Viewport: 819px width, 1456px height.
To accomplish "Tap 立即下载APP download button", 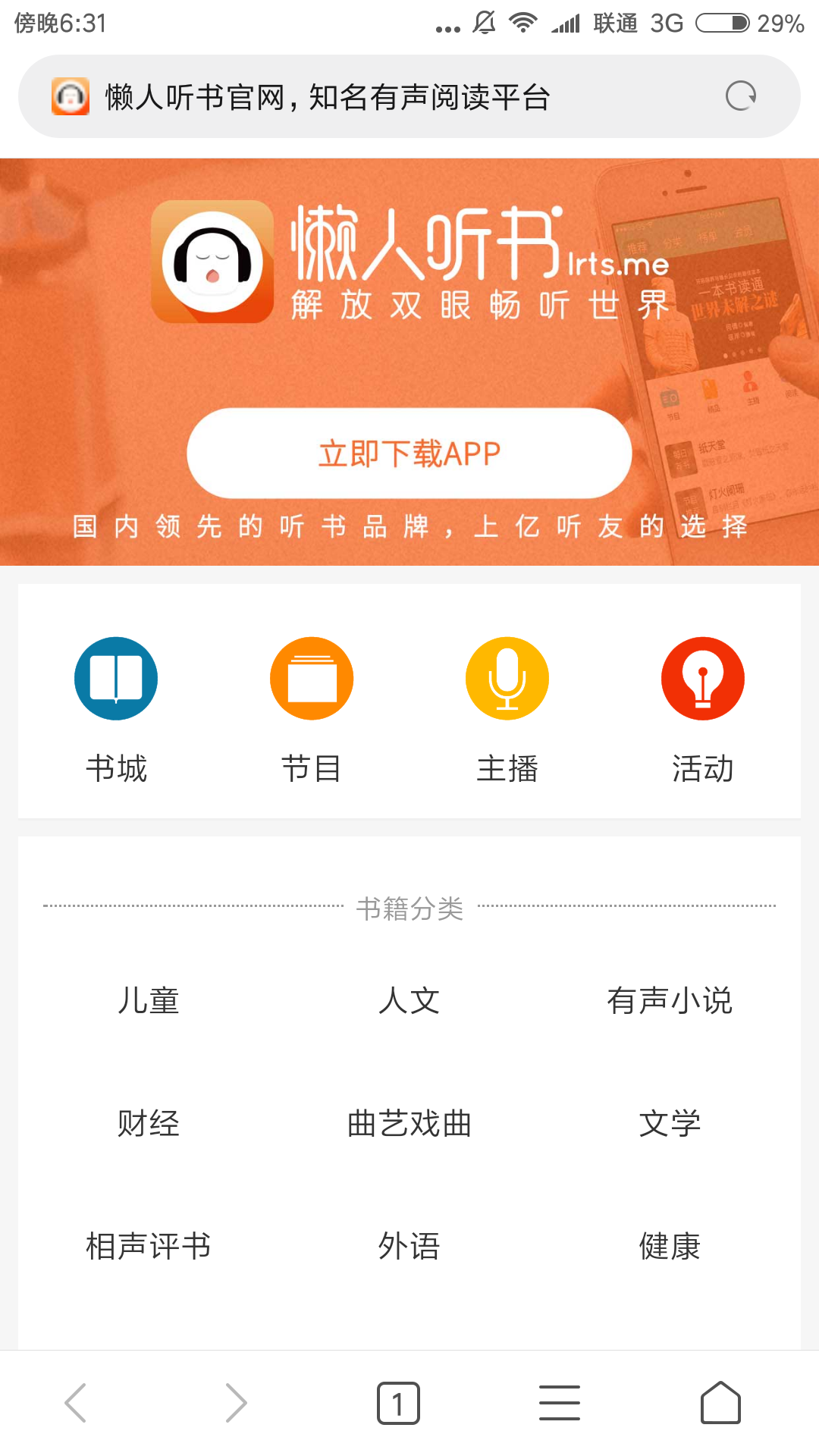I will (409, 452).
